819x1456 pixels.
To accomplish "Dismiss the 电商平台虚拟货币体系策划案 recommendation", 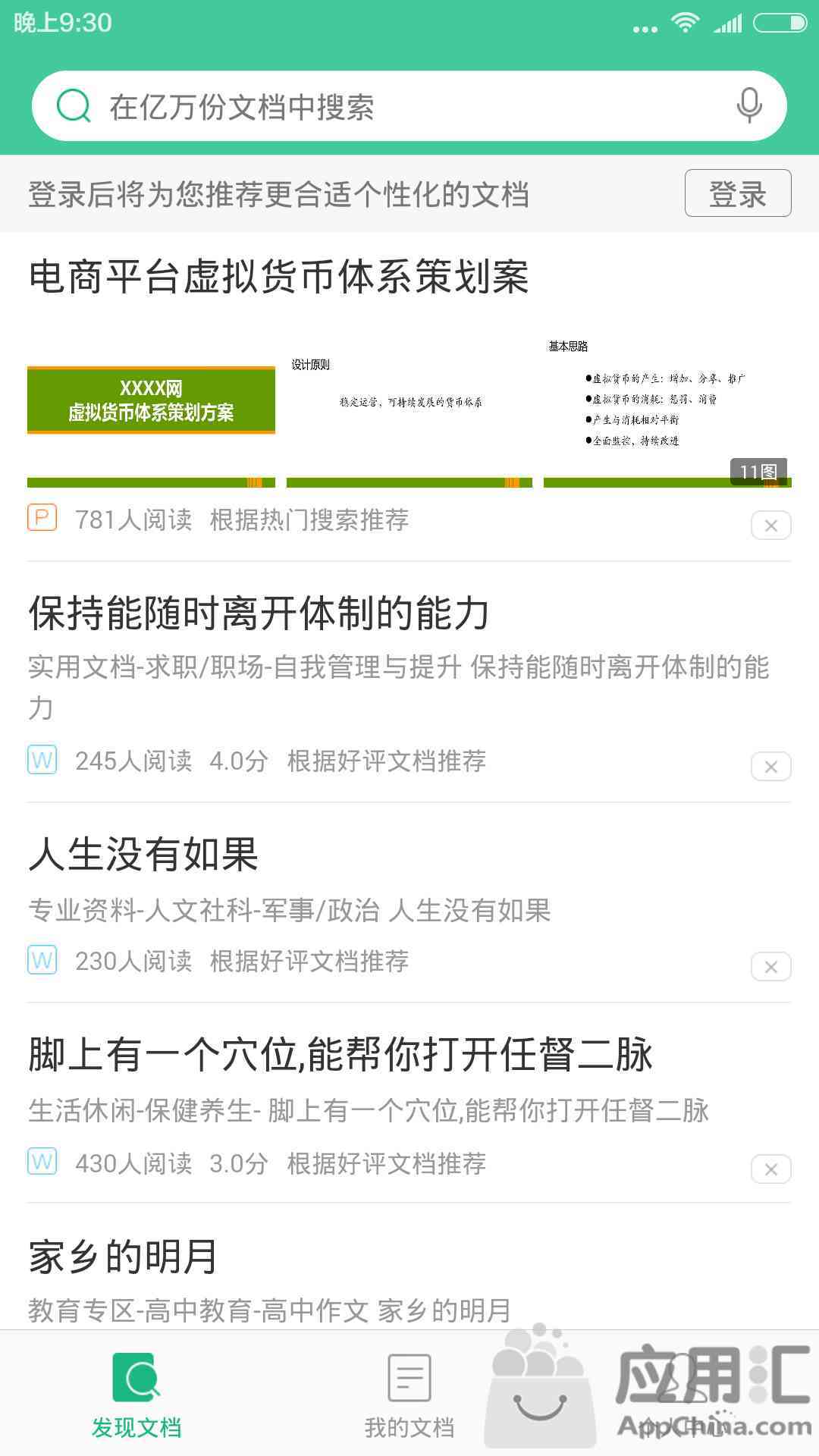I will 770,526.
